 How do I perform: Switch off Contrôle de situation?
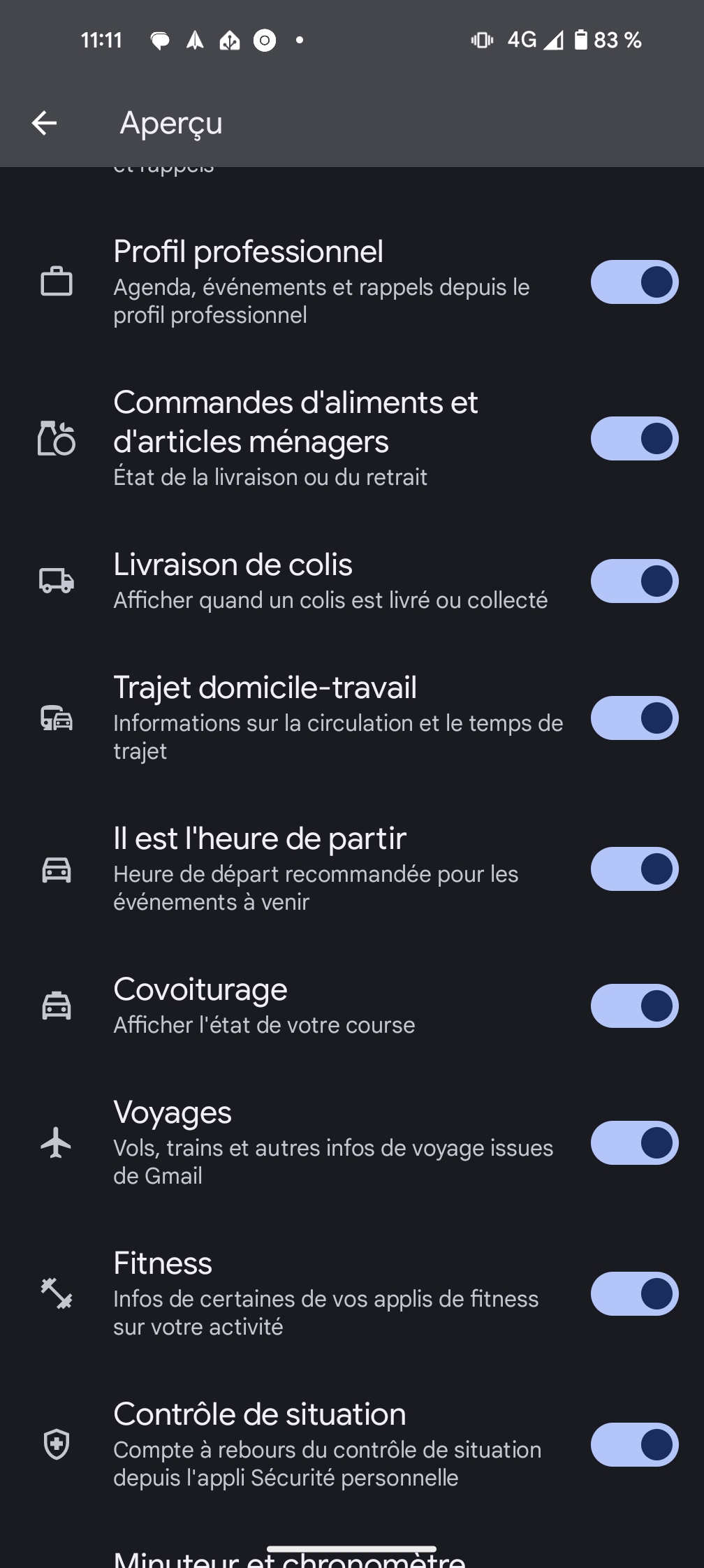tap(634, 1445)
